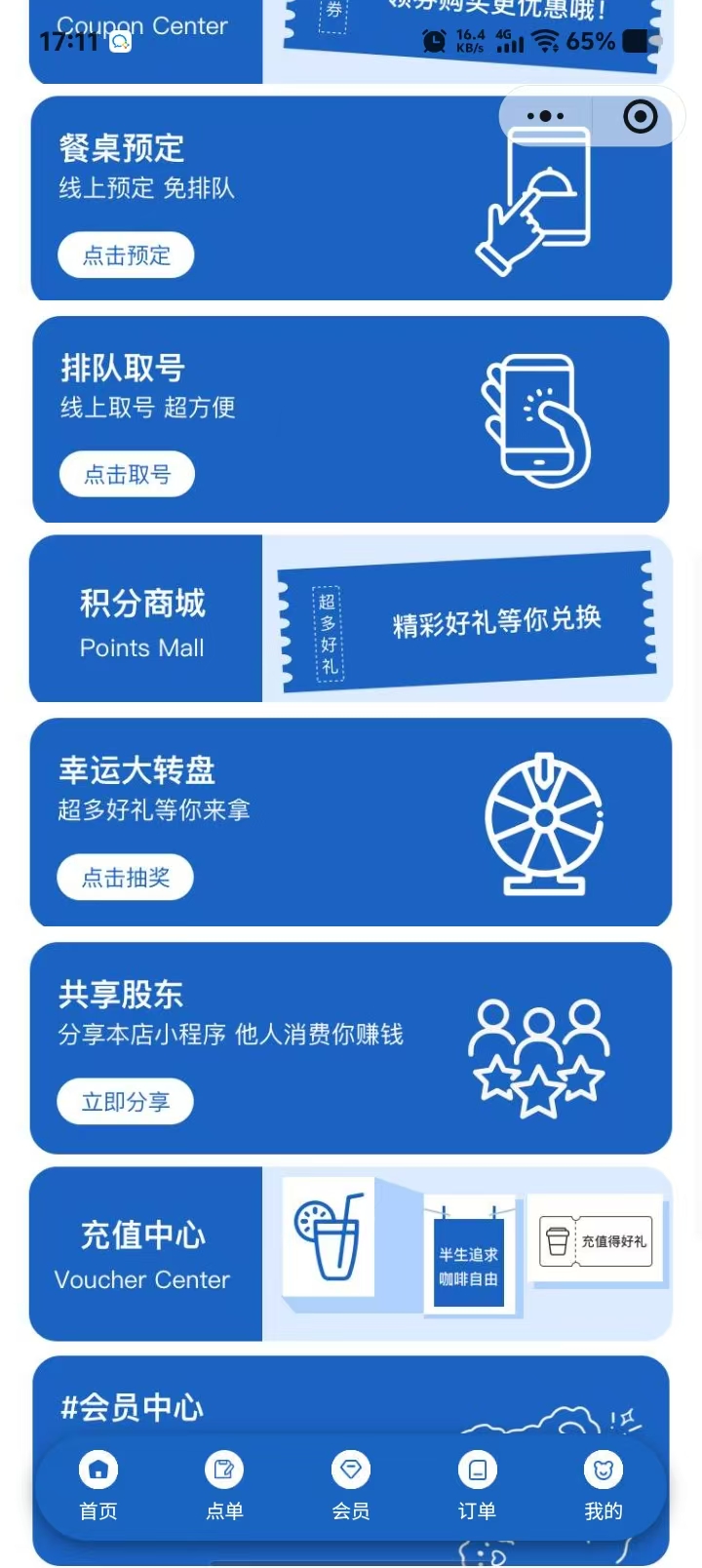Tap 点击抽奖 for the lucky wheel

click(x=126, y=878)
